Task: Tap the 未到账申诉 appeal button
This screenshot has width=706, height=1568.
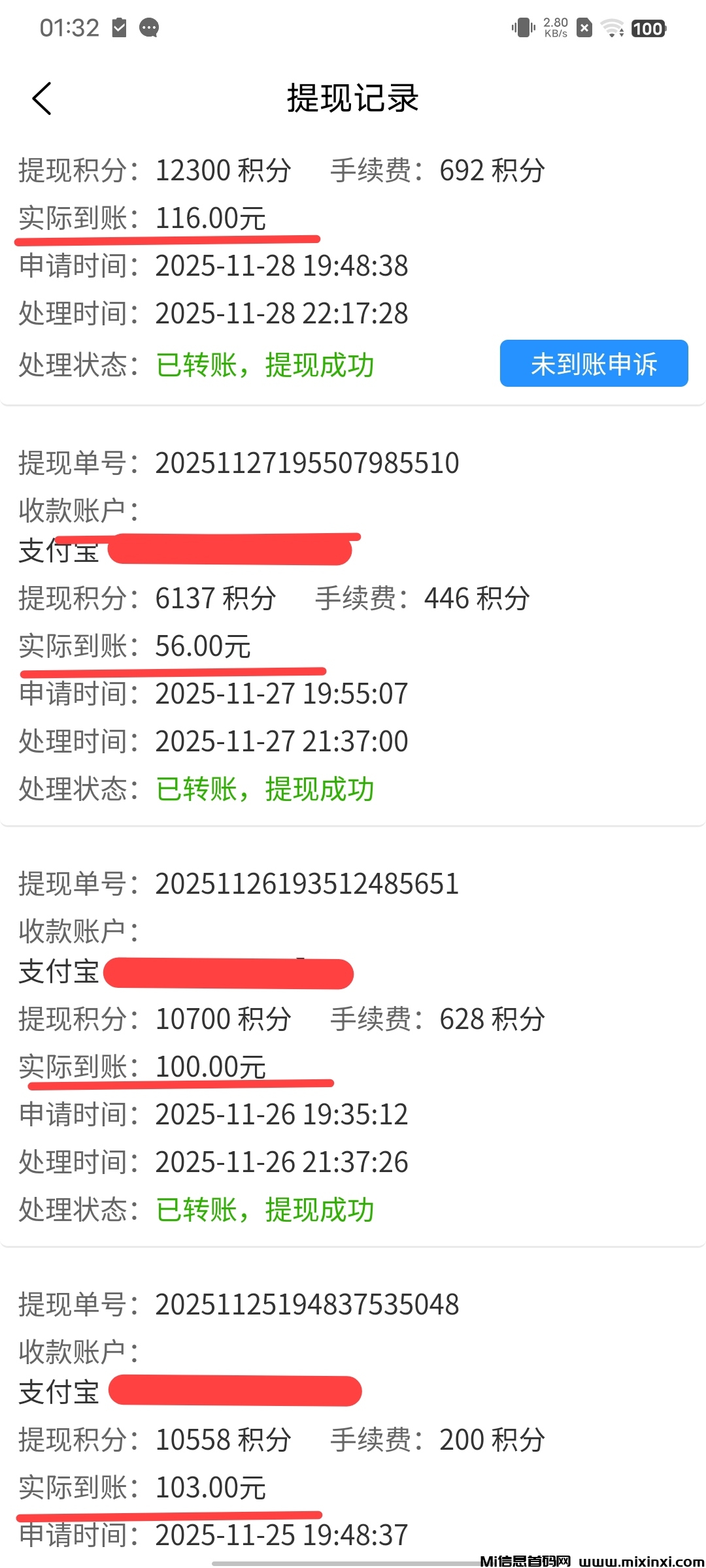Action: (594, 364)
